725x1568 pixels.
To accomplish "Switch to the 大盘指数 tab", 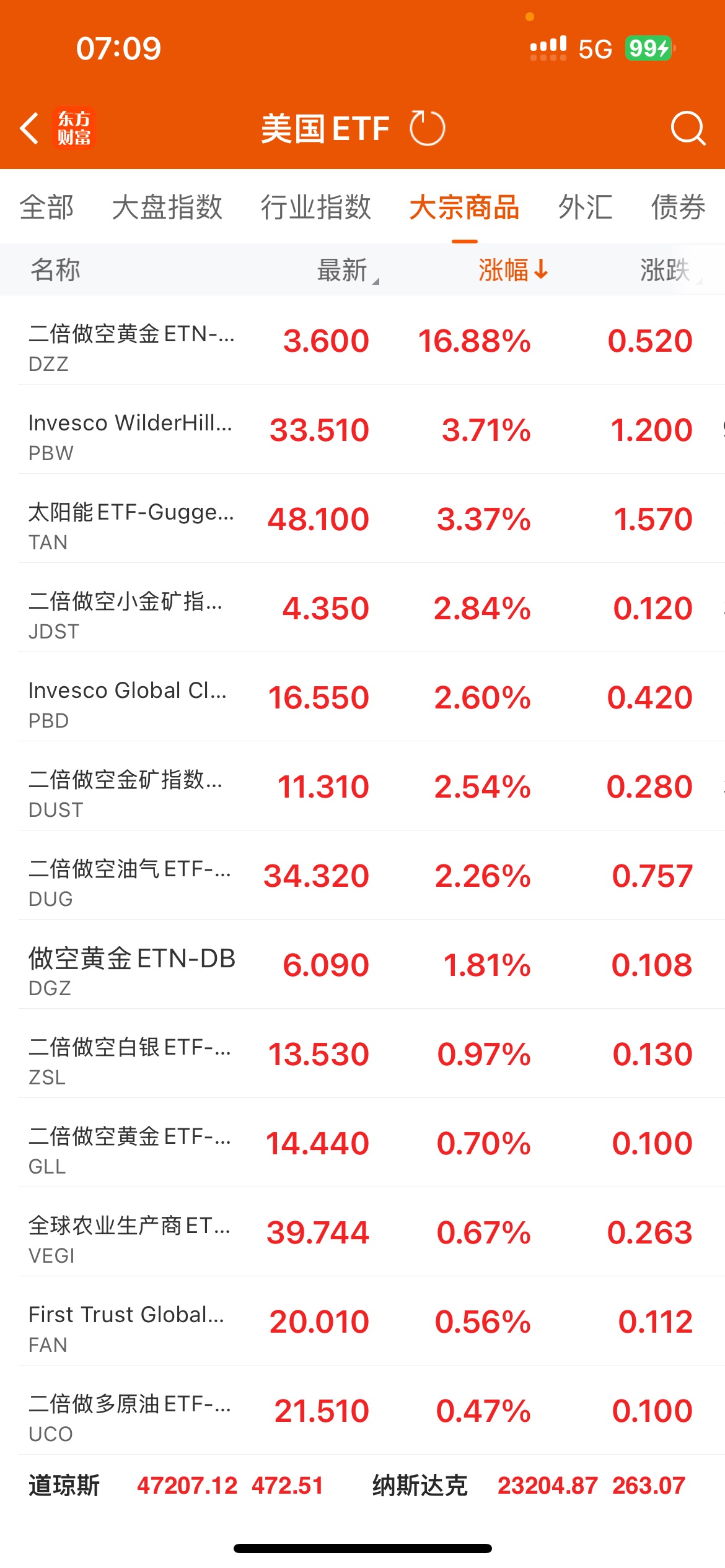I will [167, 207].
